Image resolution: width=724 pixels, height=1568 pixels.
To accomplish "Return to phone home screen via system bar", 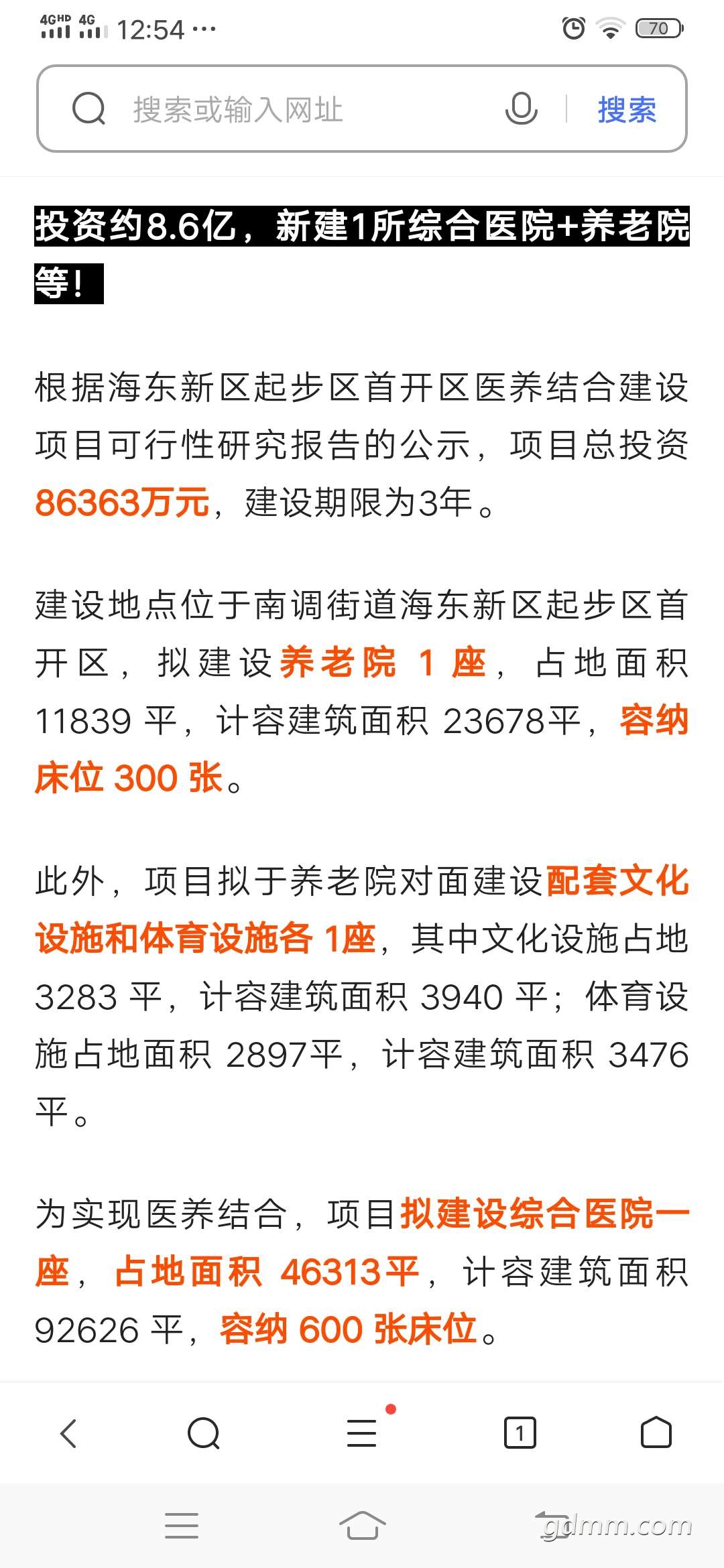I will click(362, 1526).
